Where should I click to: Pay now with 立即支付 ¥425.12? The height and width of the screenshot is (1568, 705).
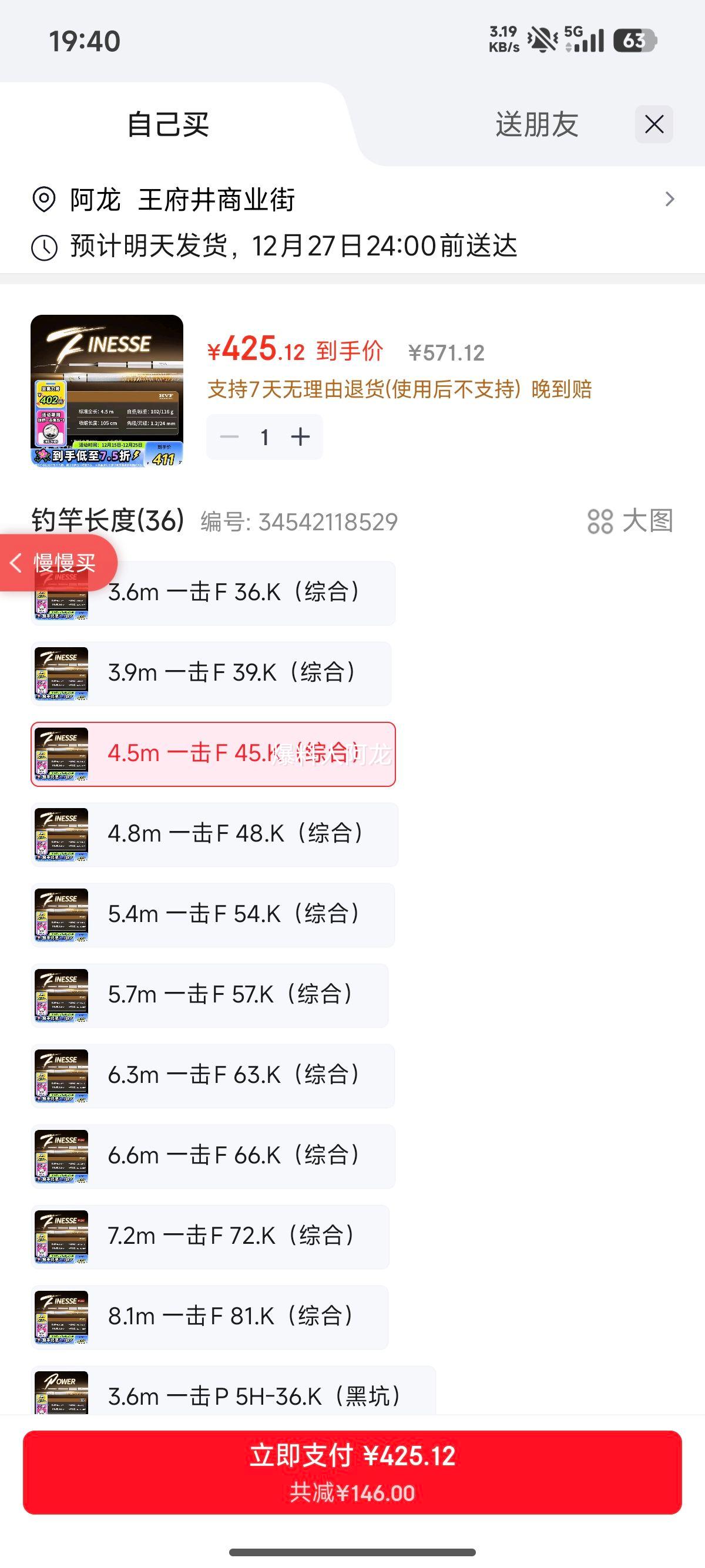click(352, 1472)
